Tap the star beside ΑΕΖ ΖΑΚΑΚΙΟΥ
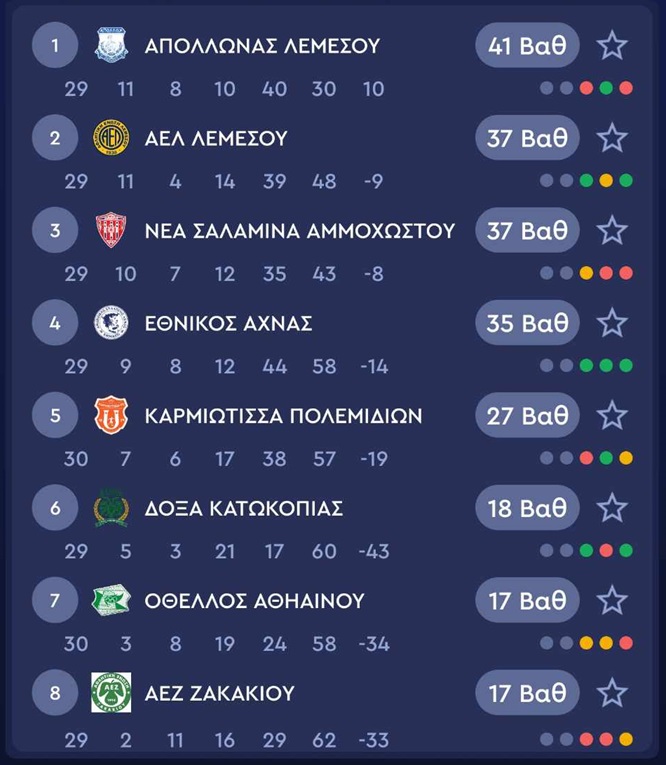 click(612, 692)
